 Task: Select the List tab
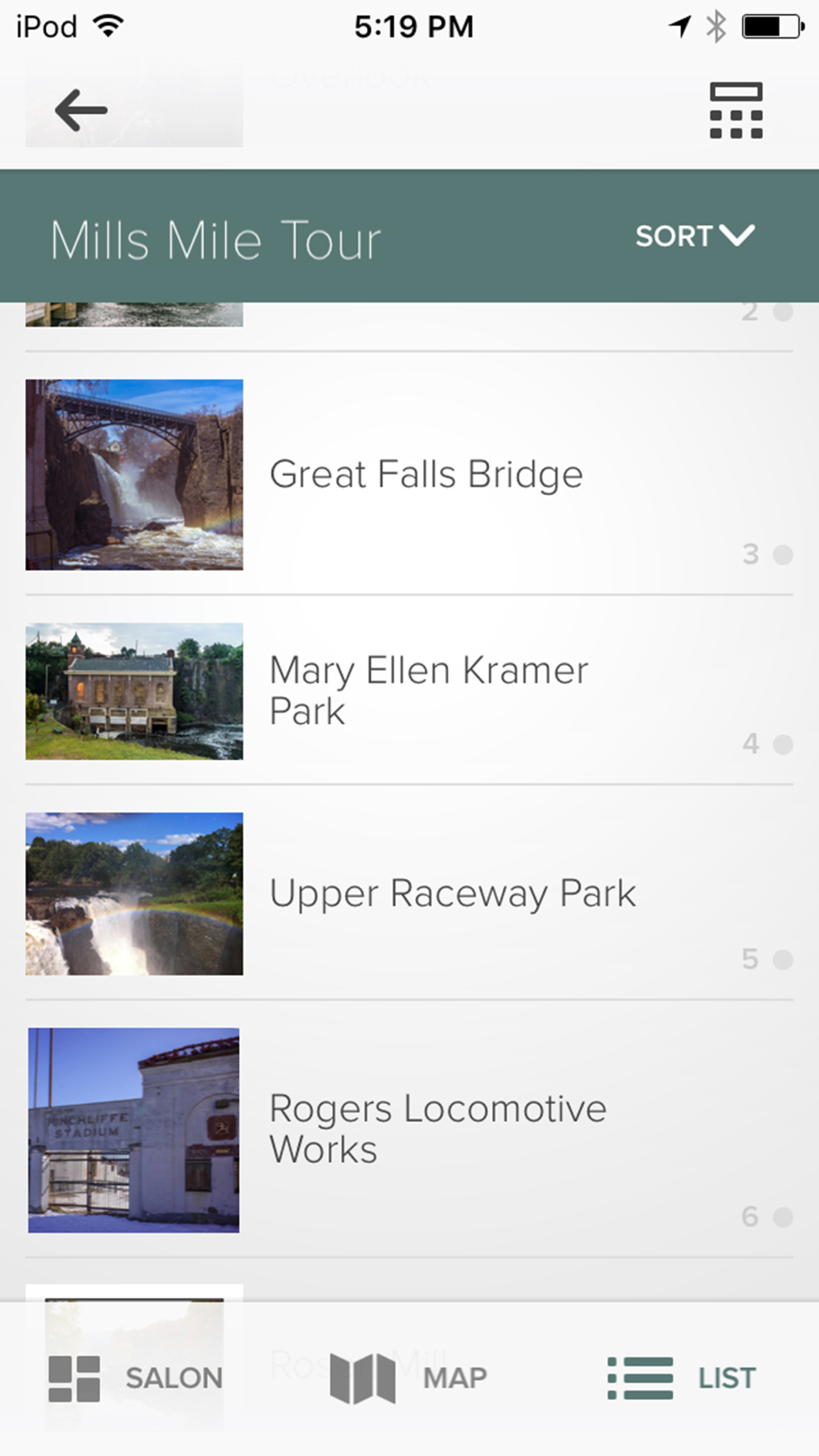pos(681,1378)
